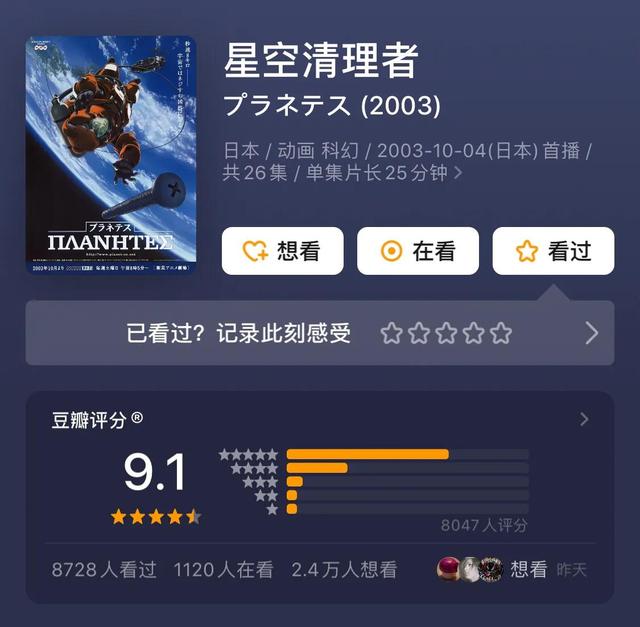640x627 pixels.
Task: Tap the 想看 (want to watch) button
Action: coord(282,251)
